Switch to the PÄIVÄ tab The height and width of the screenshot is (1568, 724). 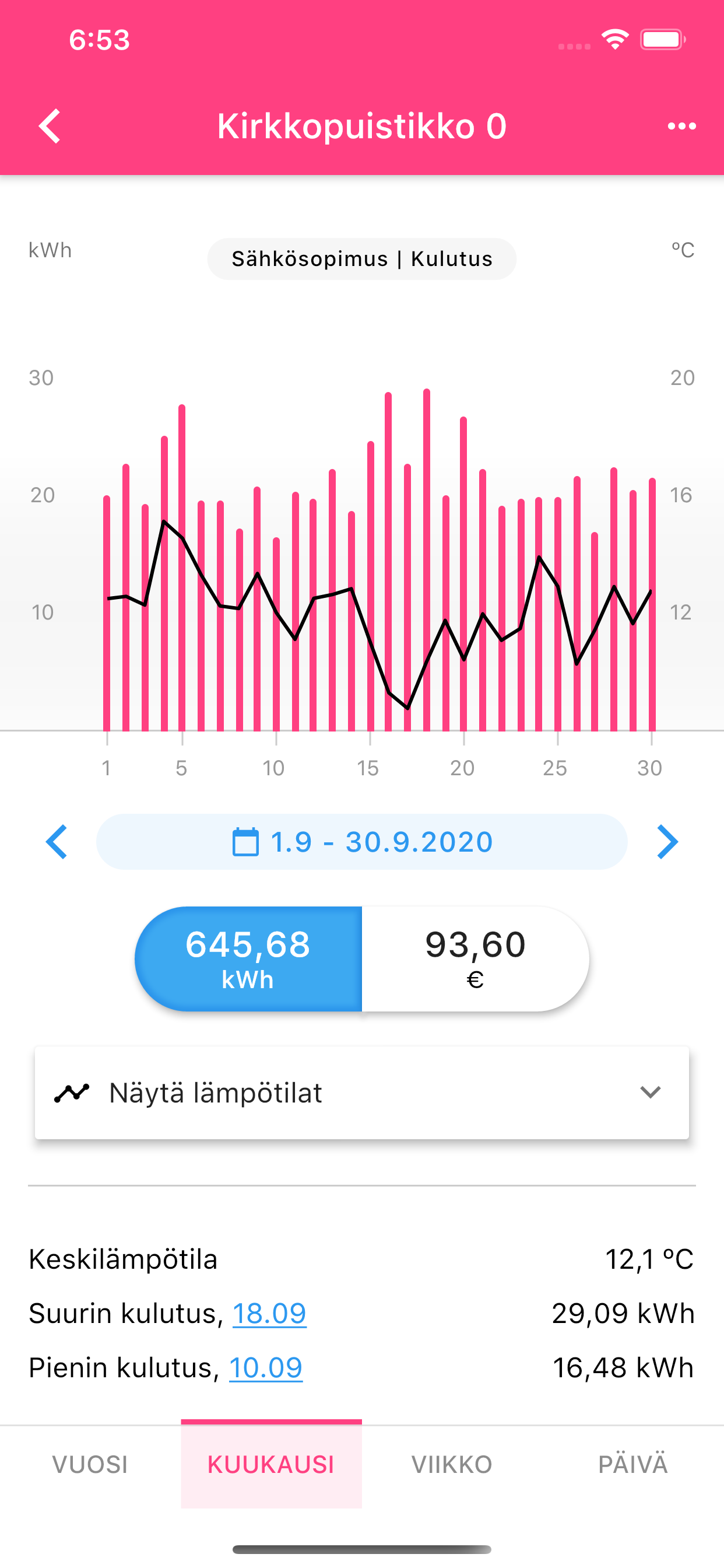click(633, 1464)
